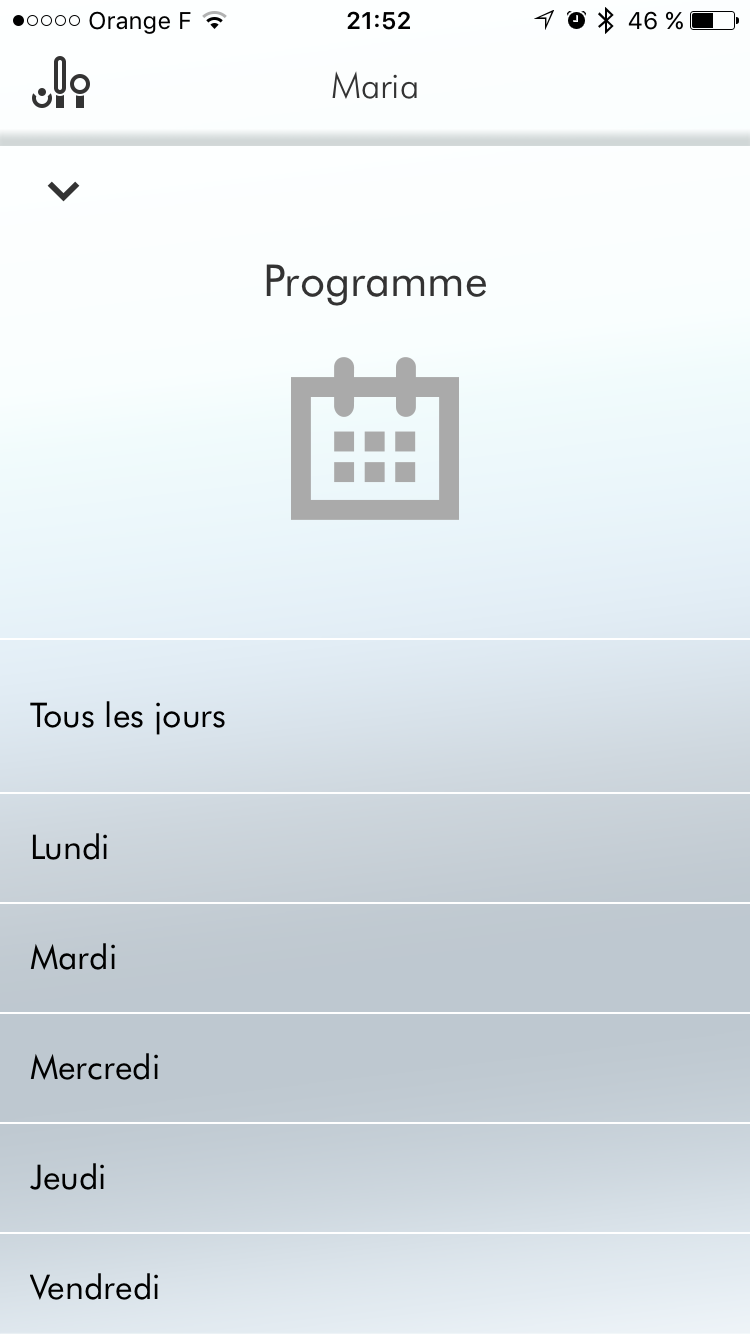Open the Tous les jours schedule
Image resolution: width=750 pixels, height=1334 pixels.
[375, 716]
